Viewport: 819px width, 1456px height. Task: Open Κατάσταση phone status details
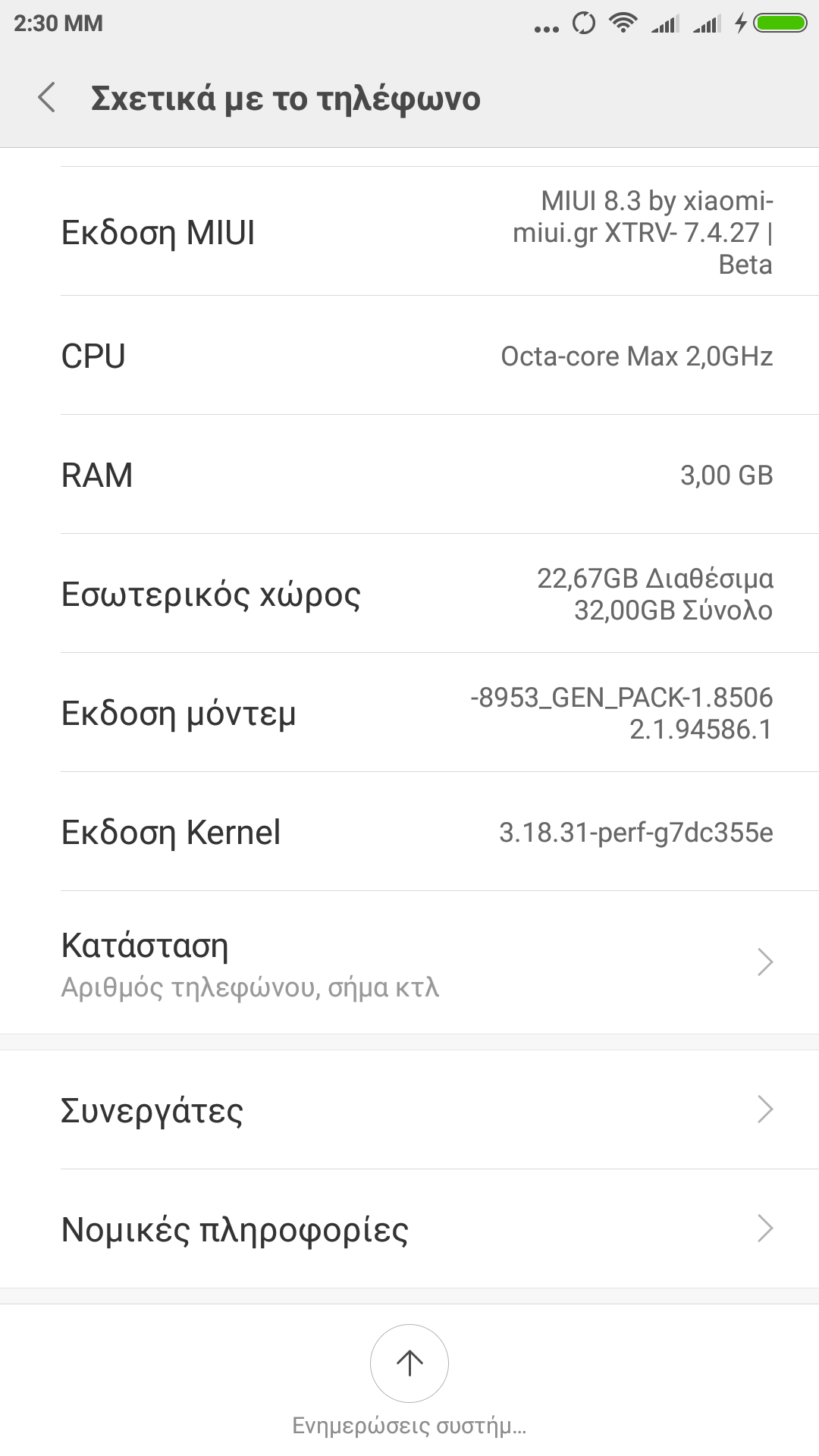pos(409,962)
